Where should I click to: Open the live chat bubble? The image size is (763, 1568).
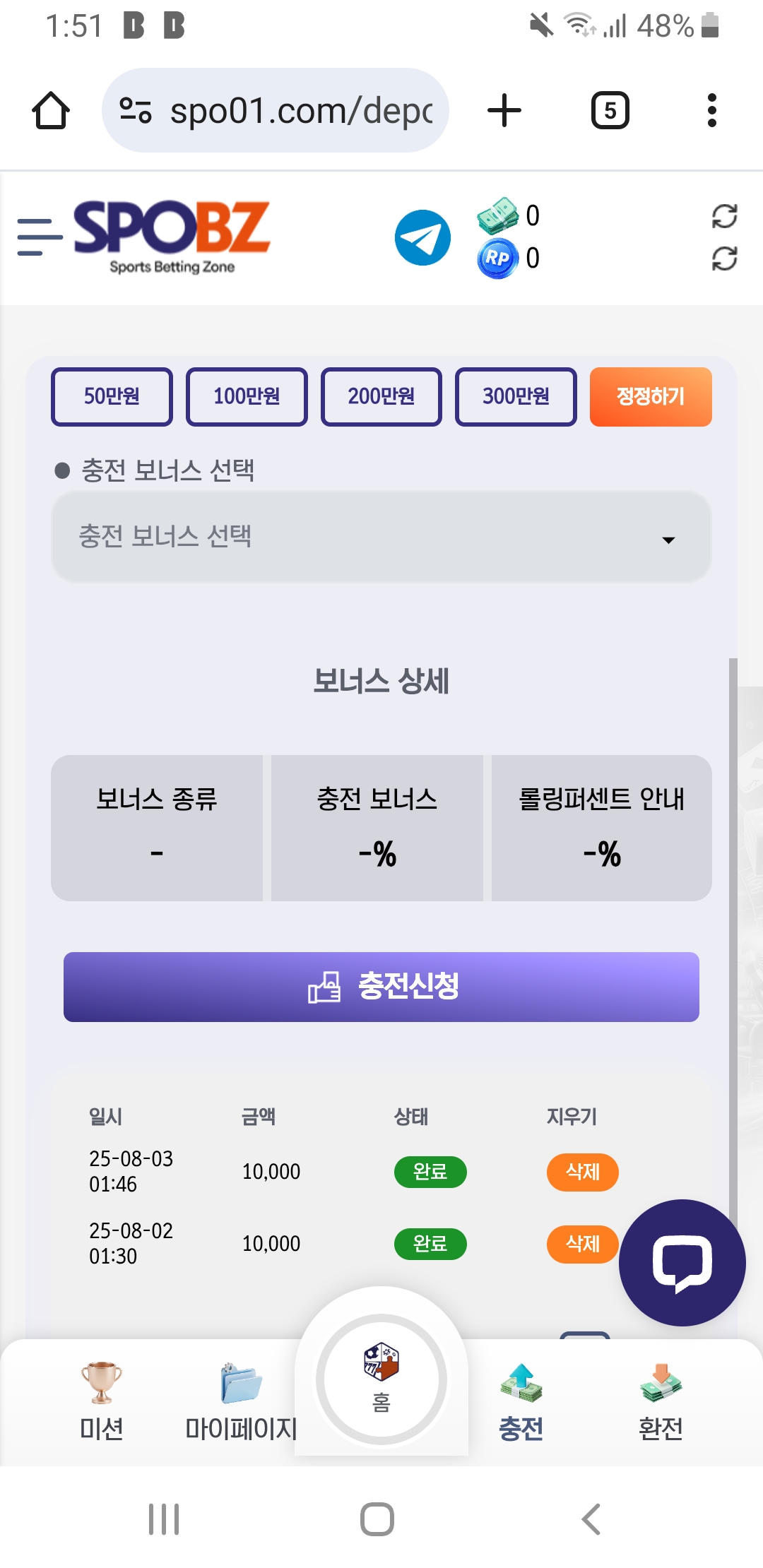point(682,1262)
